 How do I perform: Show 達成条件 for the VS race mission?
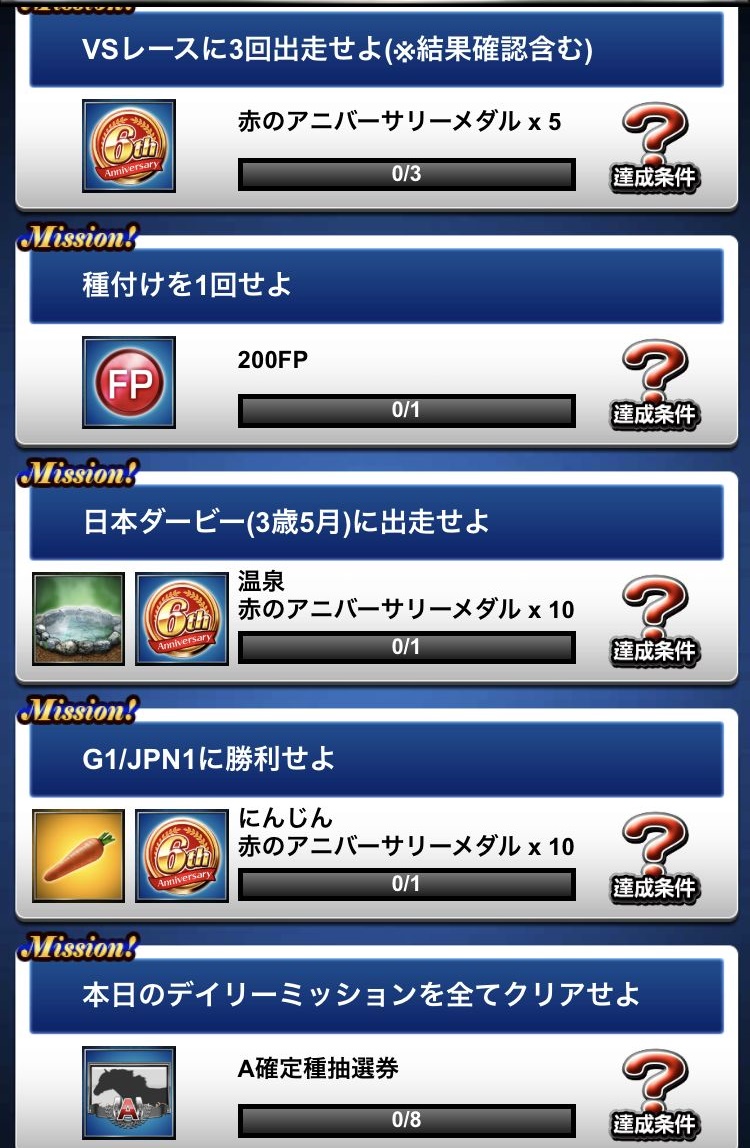coord(655,147)
